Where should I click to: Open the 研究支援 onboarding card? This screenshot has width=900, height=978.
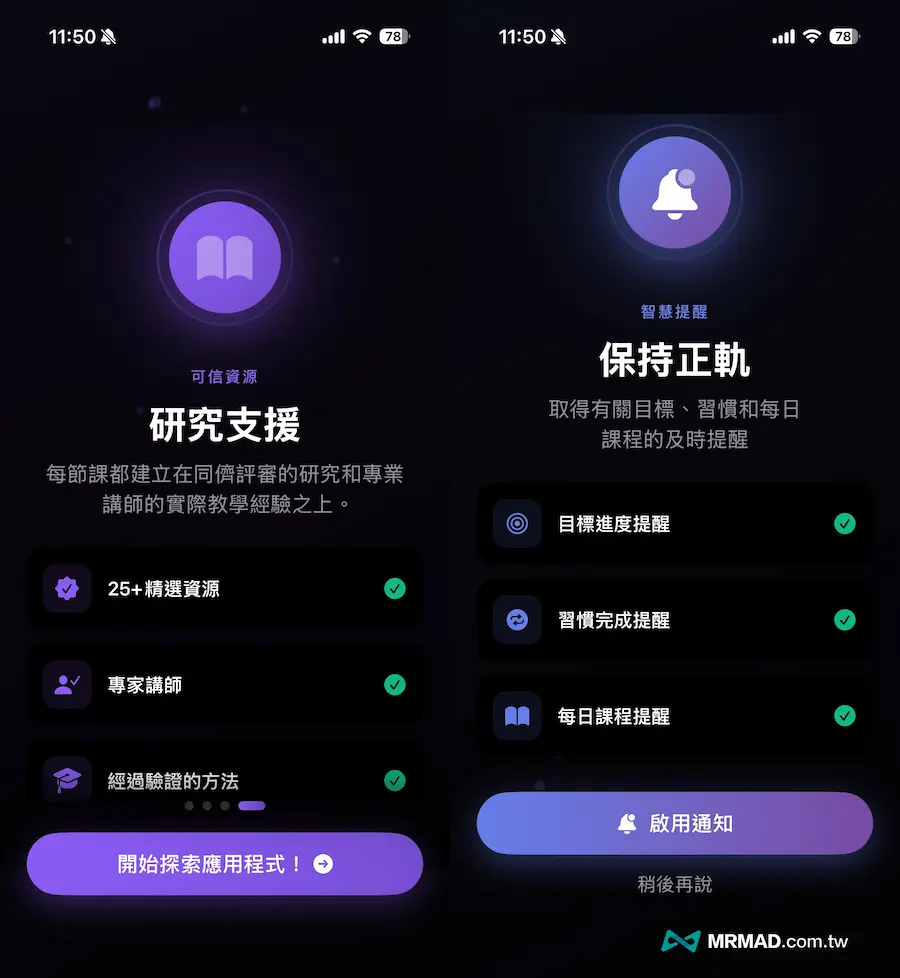225,424
